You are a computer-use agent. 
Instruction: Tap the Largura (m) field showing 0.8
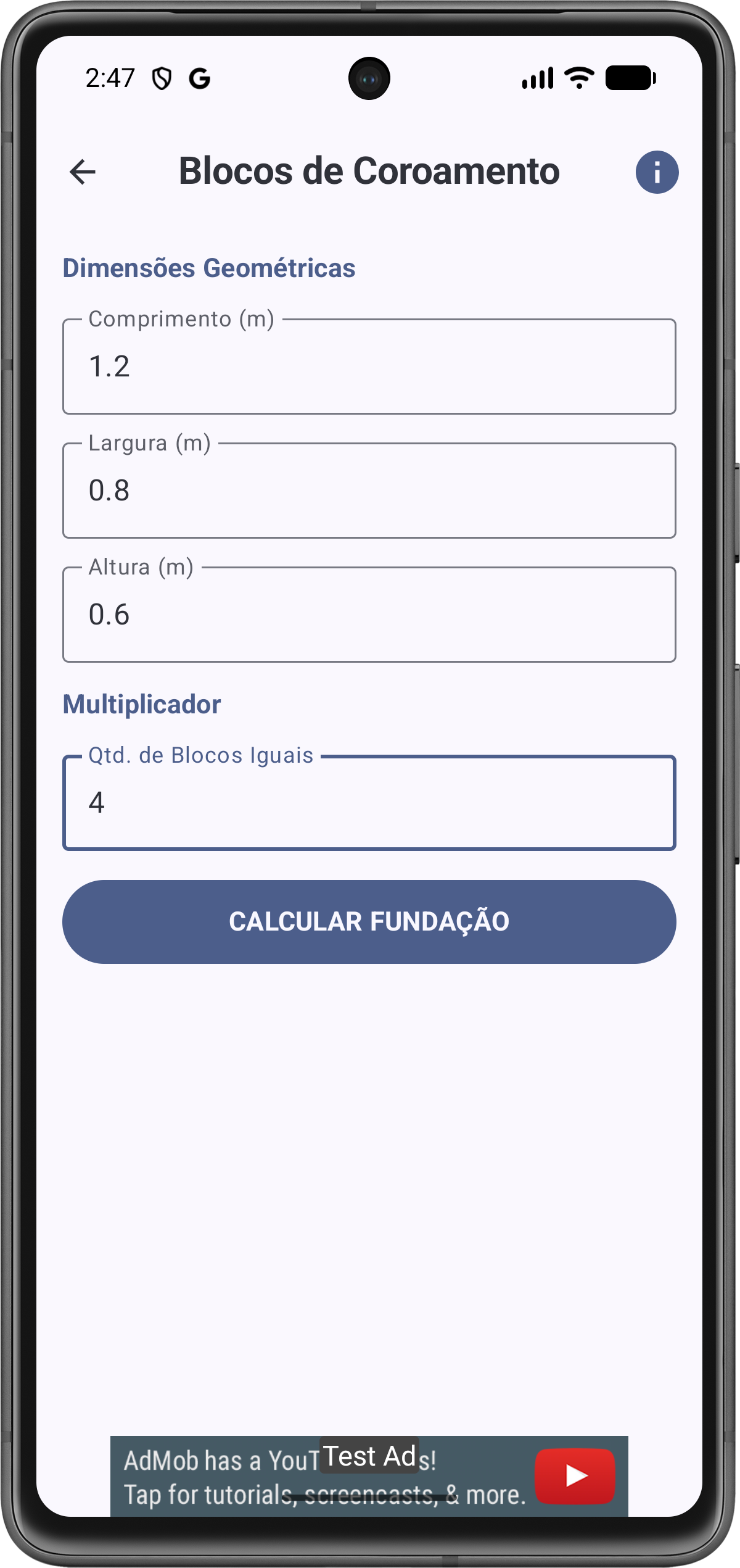pos(369,490)
